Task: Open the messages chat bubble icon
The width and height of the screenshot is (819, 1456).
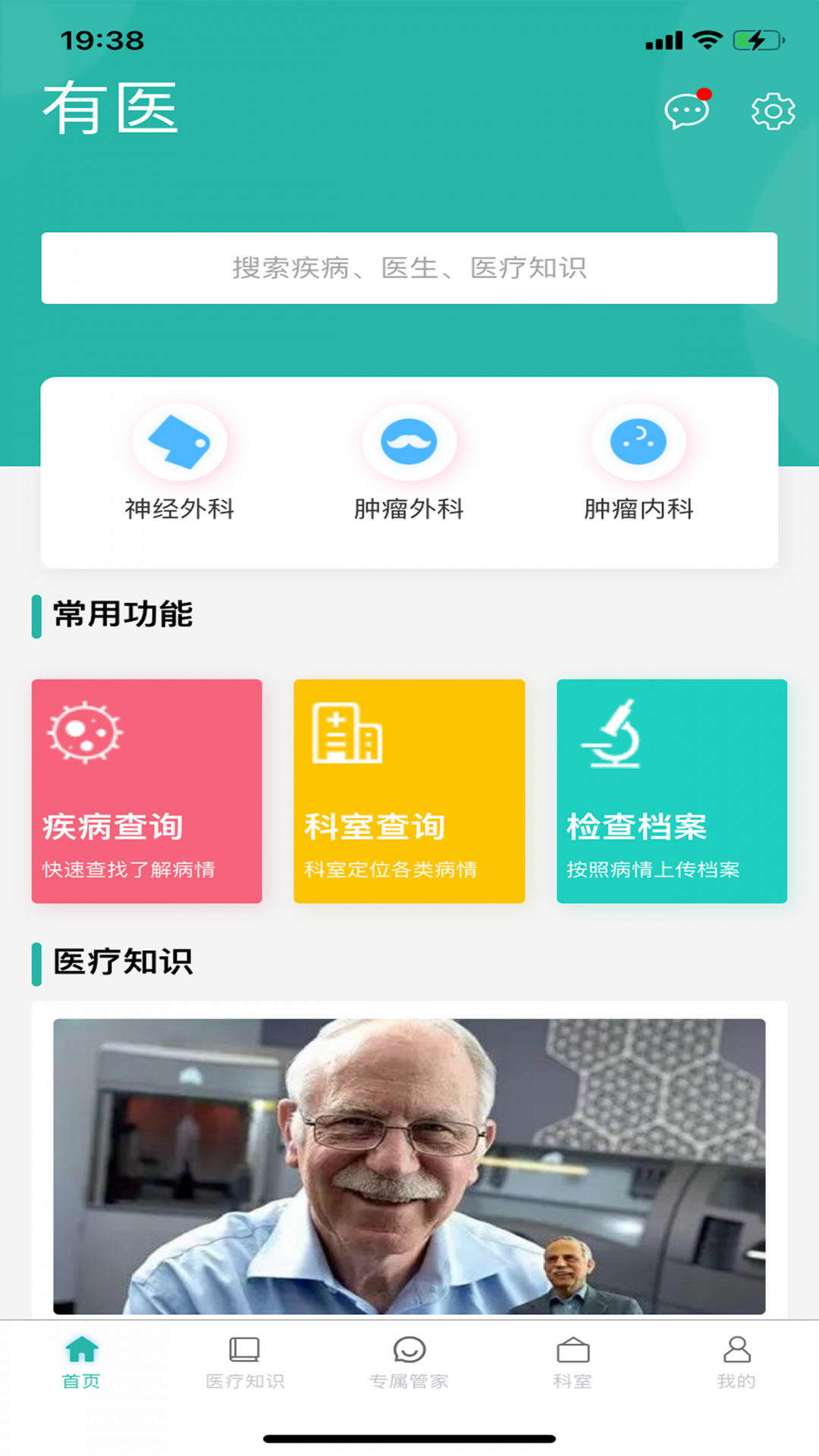Action: (686, 111)
